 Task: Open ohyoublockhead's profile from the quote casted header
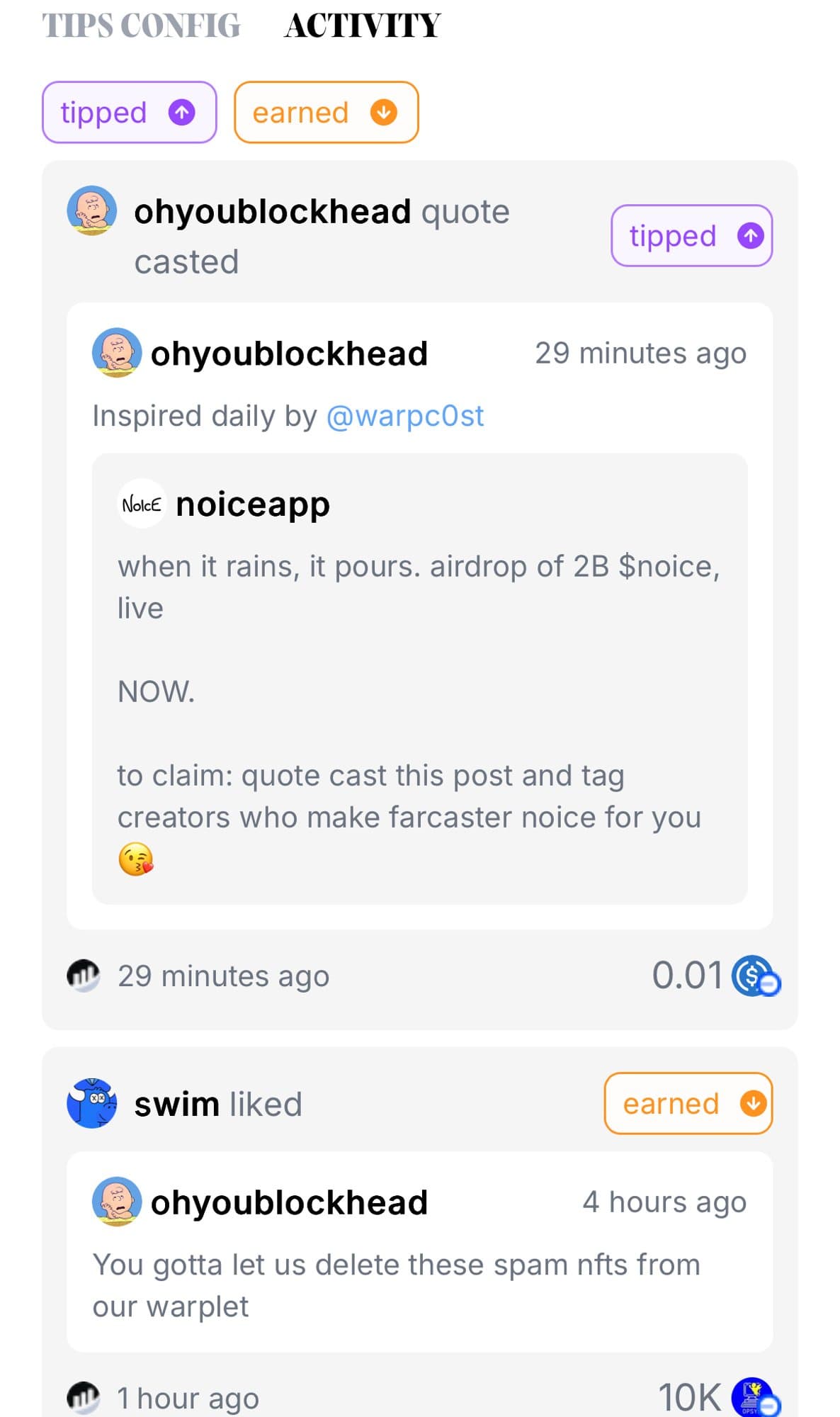coord(272,211)
